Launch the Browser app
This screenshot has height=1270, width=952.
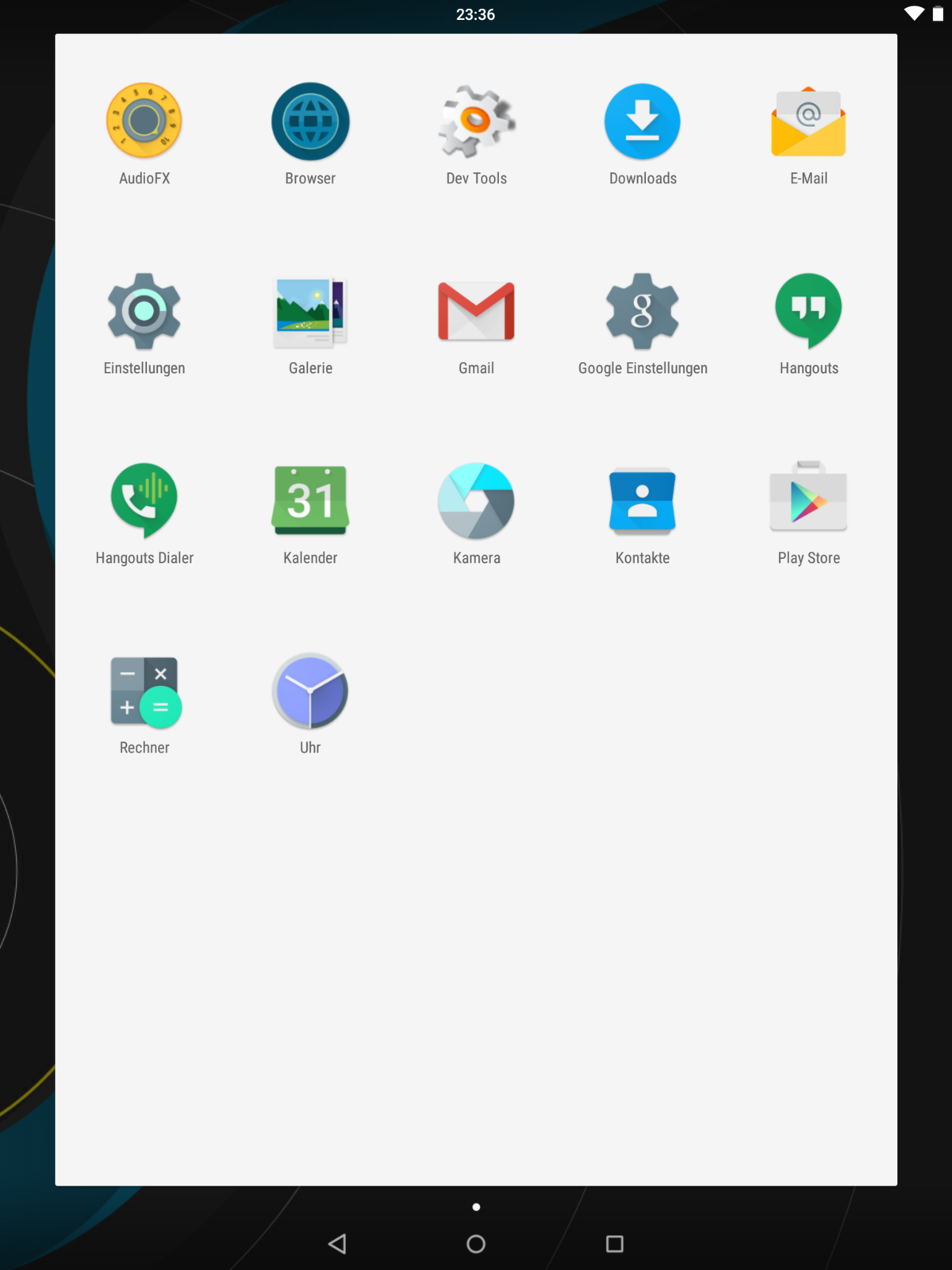tap(310, 121)
